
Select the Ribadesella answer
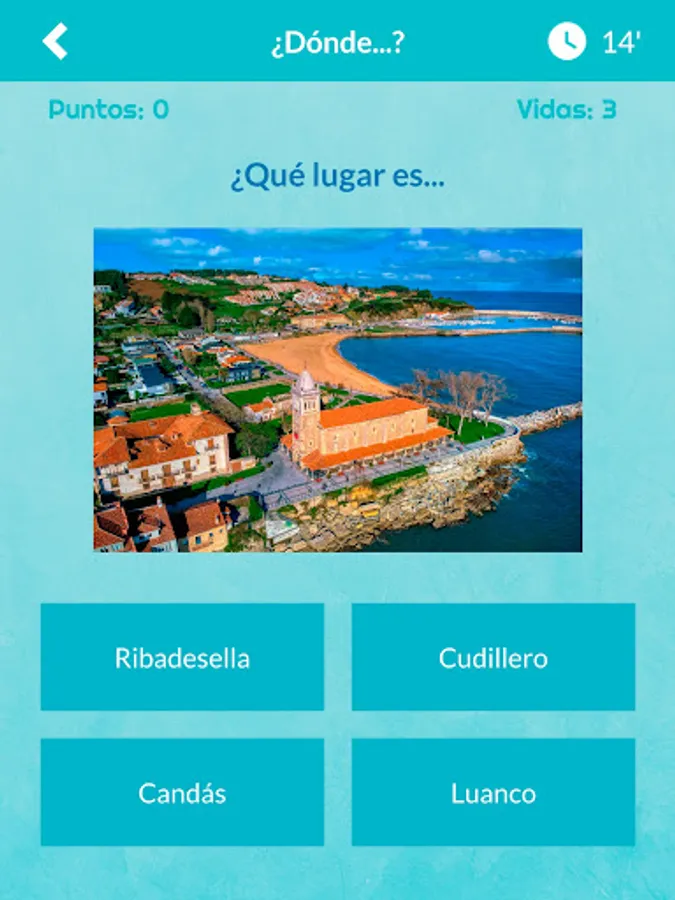[182, 657]
